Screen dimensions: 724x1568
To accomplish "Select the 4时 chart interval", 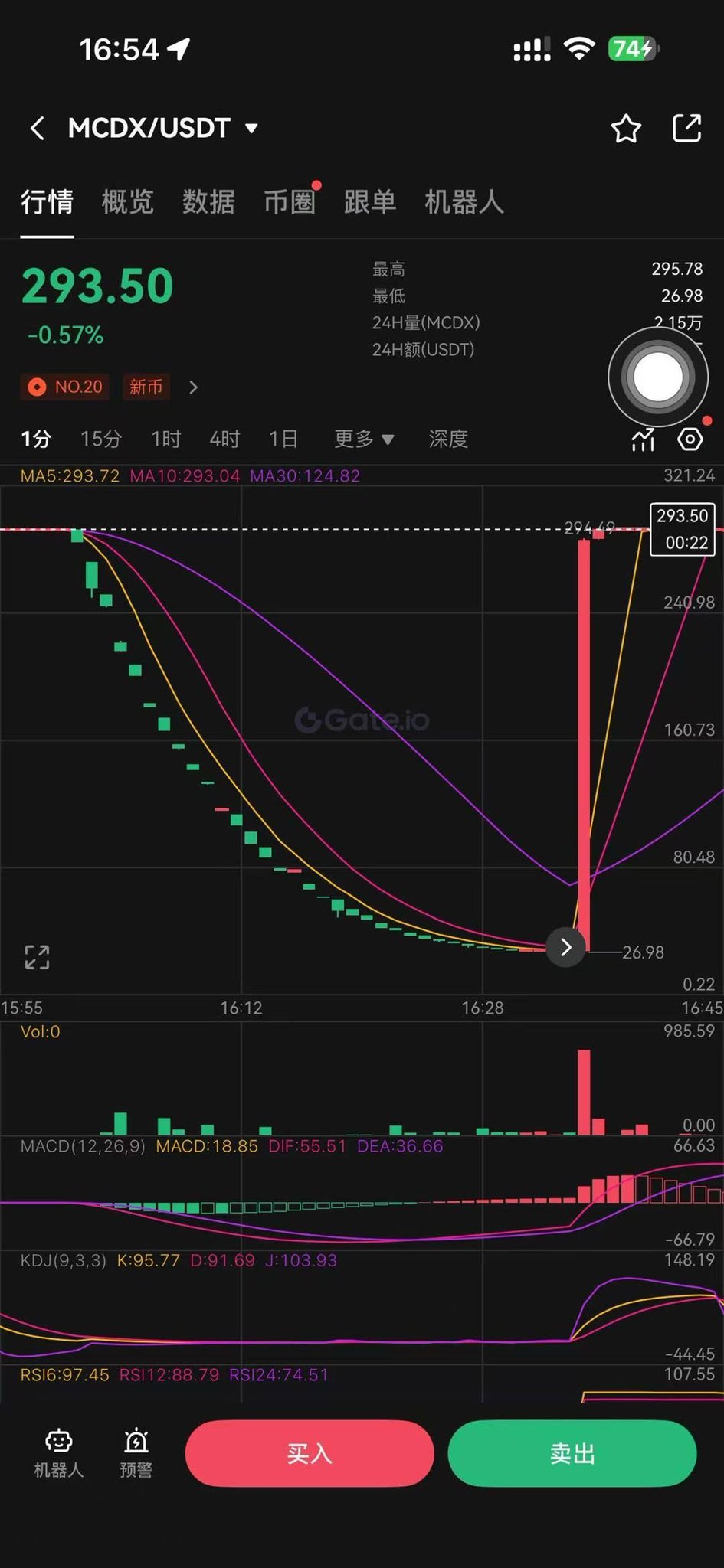I will tap(224, 439).
